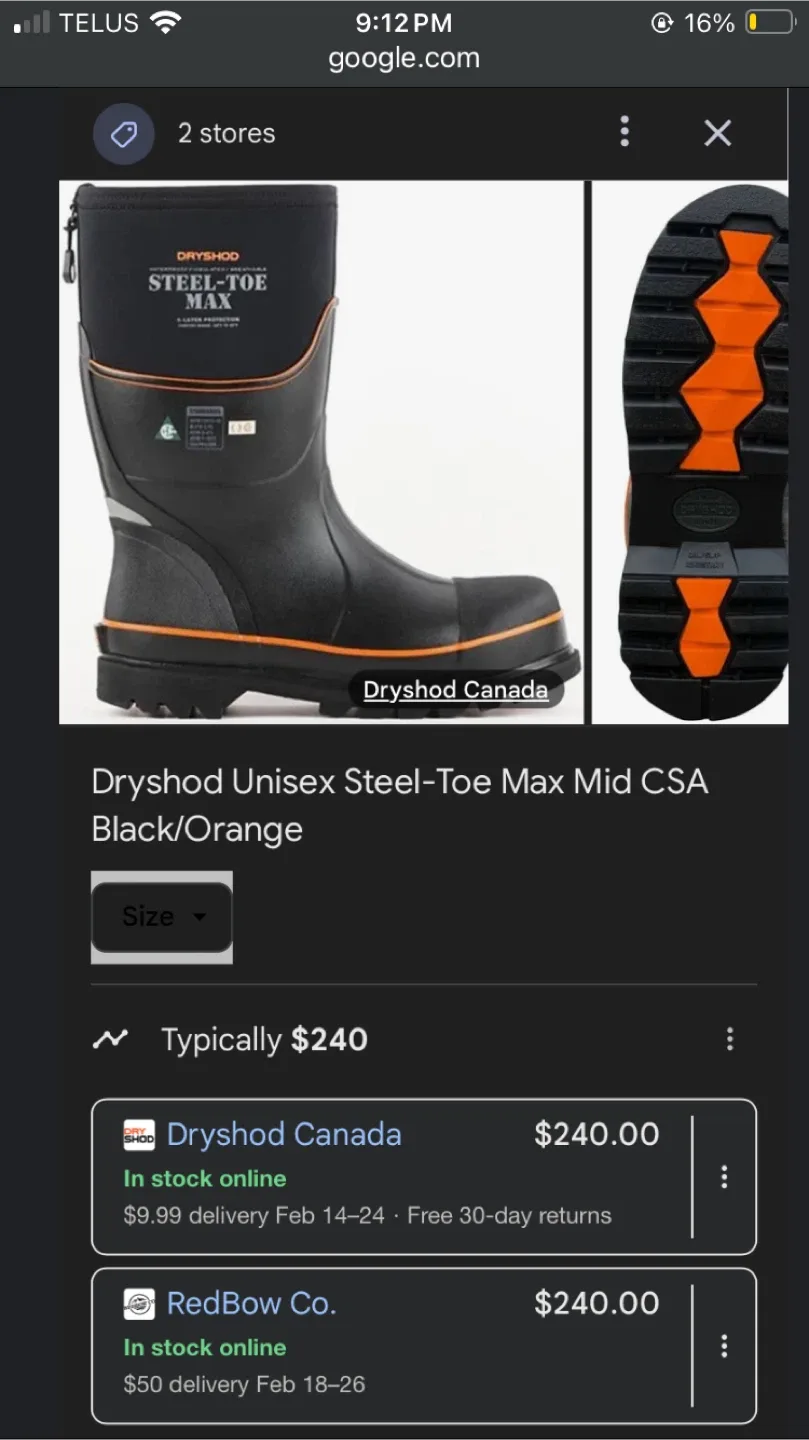Open the Size dropdown
This screenshot has width=809, height=1440.
161,917
